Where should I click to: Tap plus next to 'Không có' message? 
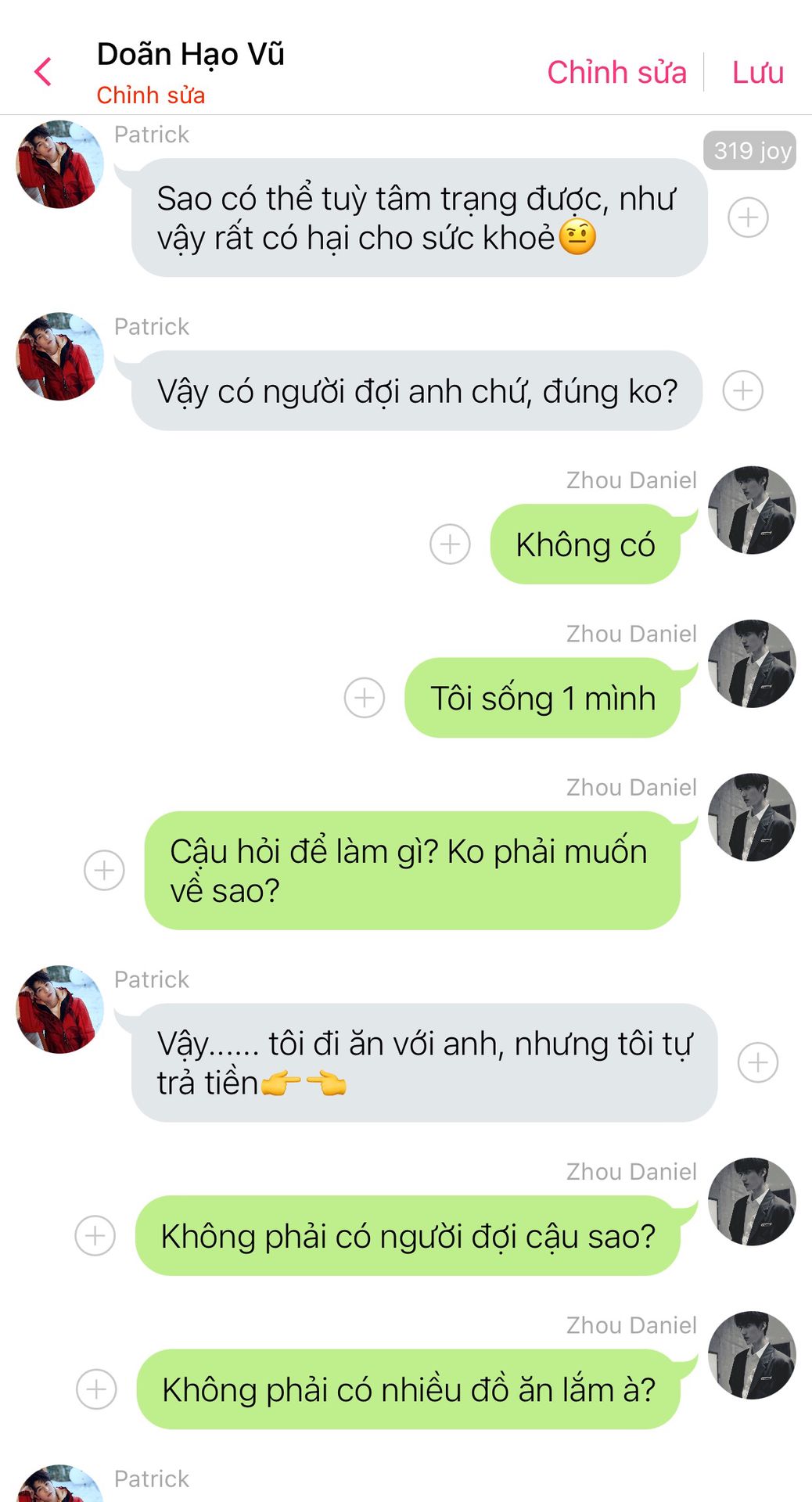coord(450,544)
